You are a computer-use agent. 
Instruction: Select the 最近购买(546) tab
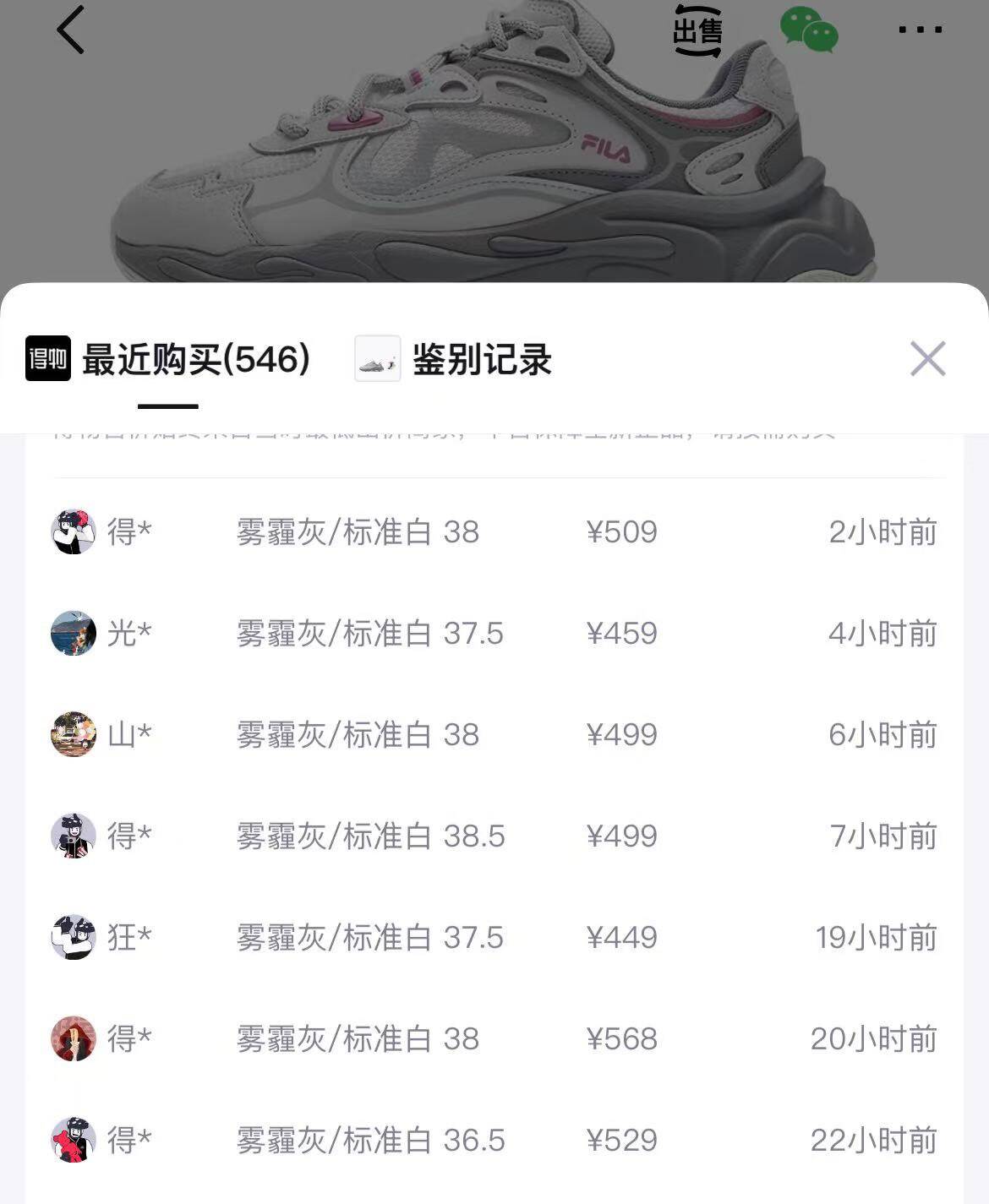click(x=195, y=360)
